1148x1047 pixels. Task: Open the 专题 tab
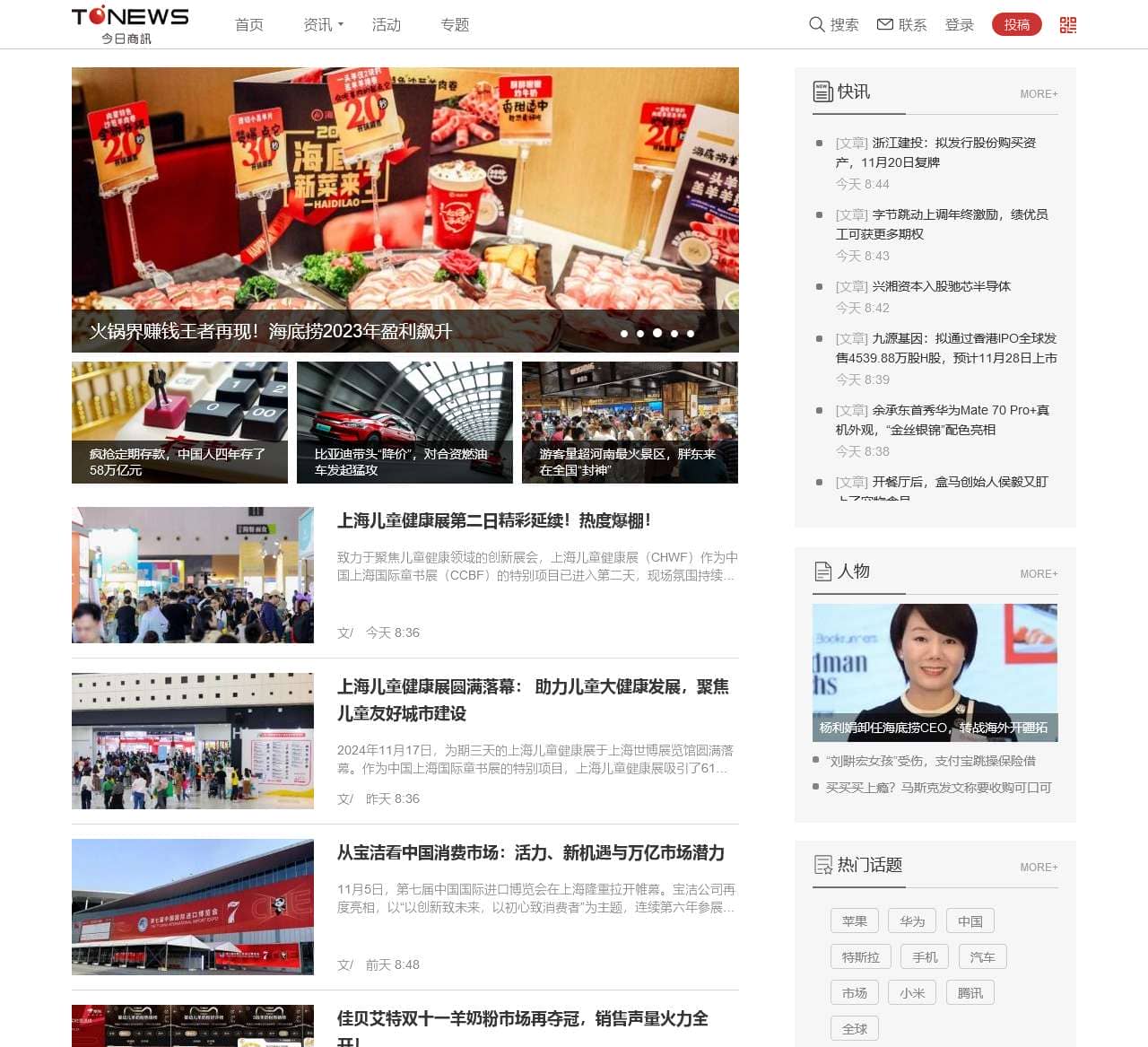455,25
